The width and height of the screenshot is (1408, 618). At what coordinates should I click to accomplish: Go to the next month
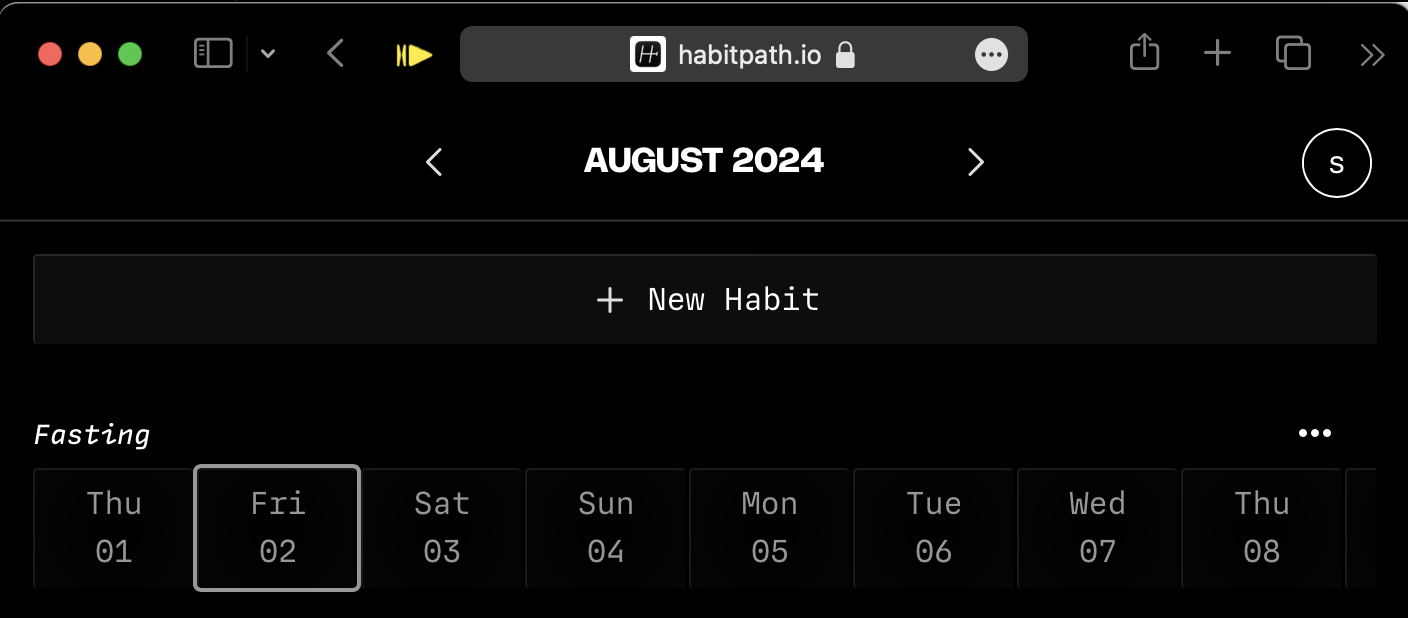point(975,162)
